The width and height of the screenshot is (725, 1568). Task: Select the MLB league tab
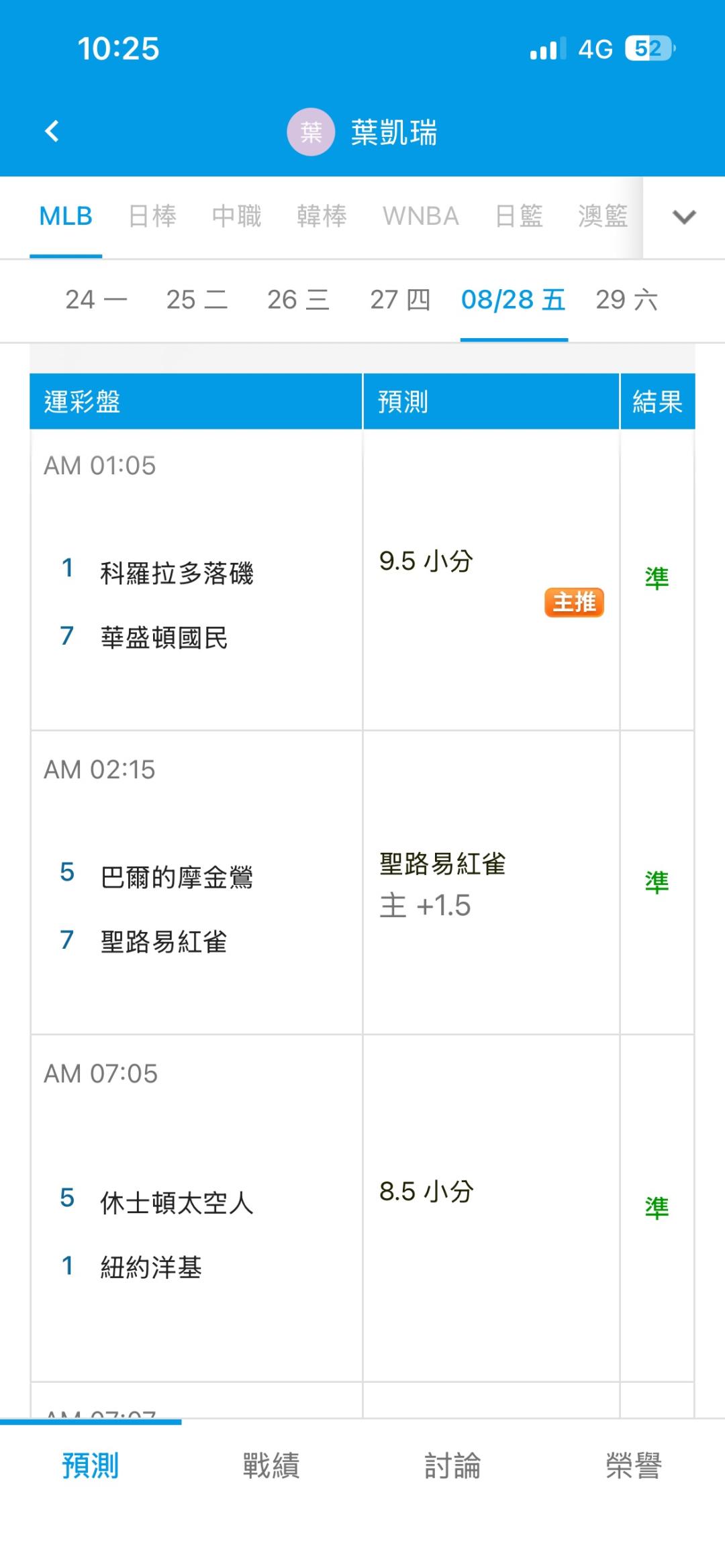click(x=66, y=216)
